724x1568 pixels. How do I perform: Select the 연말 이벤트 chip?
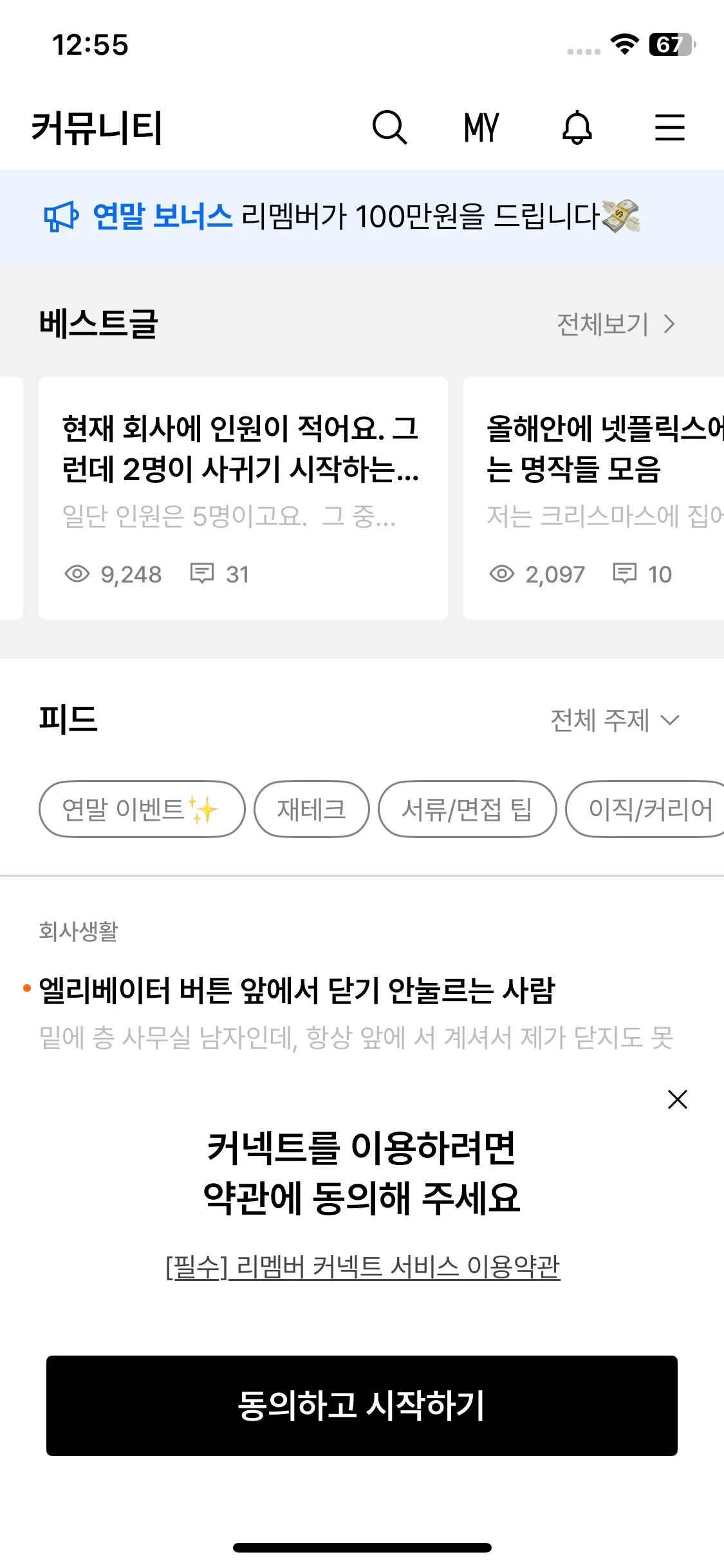[x=142, y=809]
